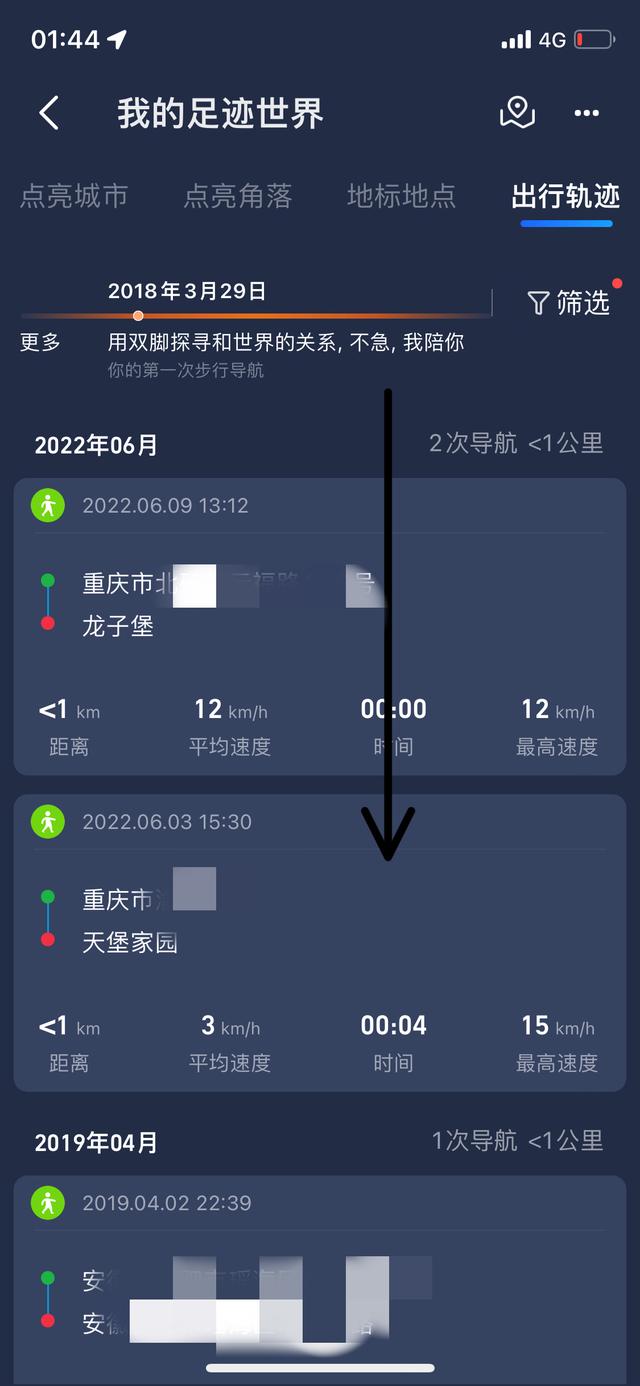Image resolution: width=640 pixels, height=1386 pixels.
Task: Switch to the 点亮城市 tab
Action: [74, 196]
